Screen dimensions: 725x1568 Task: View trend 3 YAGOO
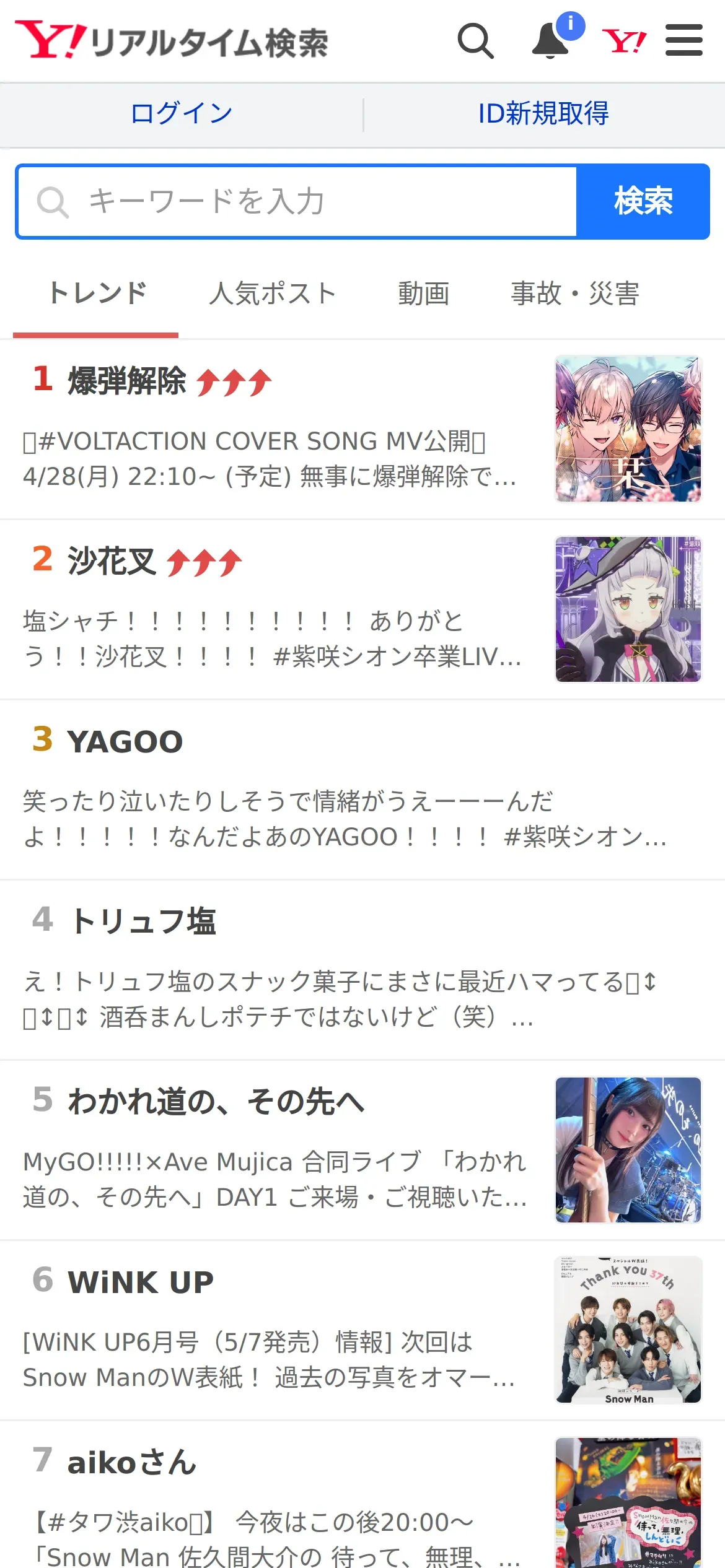[125, 742]
